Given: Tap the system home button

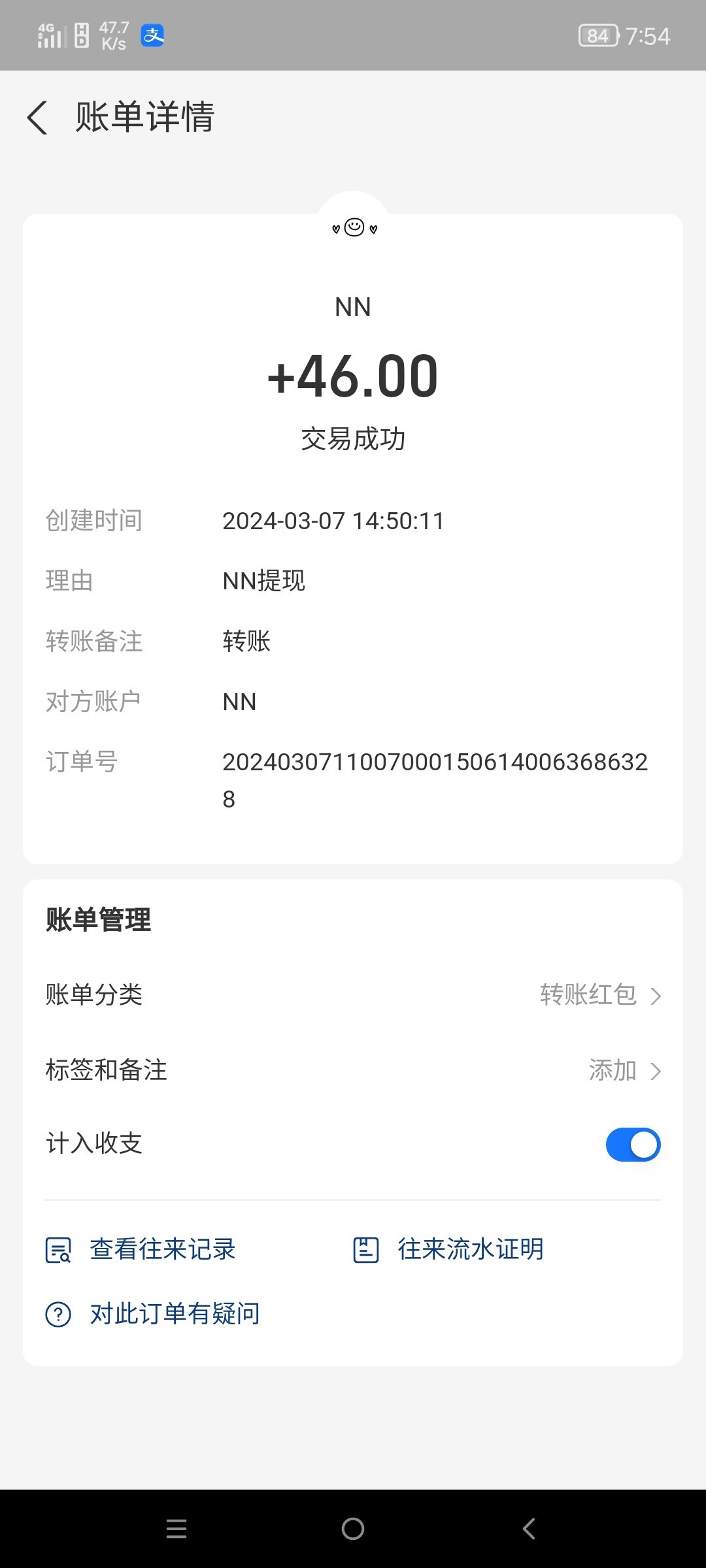Looking at the screenshot, I should pos(353,1528).
